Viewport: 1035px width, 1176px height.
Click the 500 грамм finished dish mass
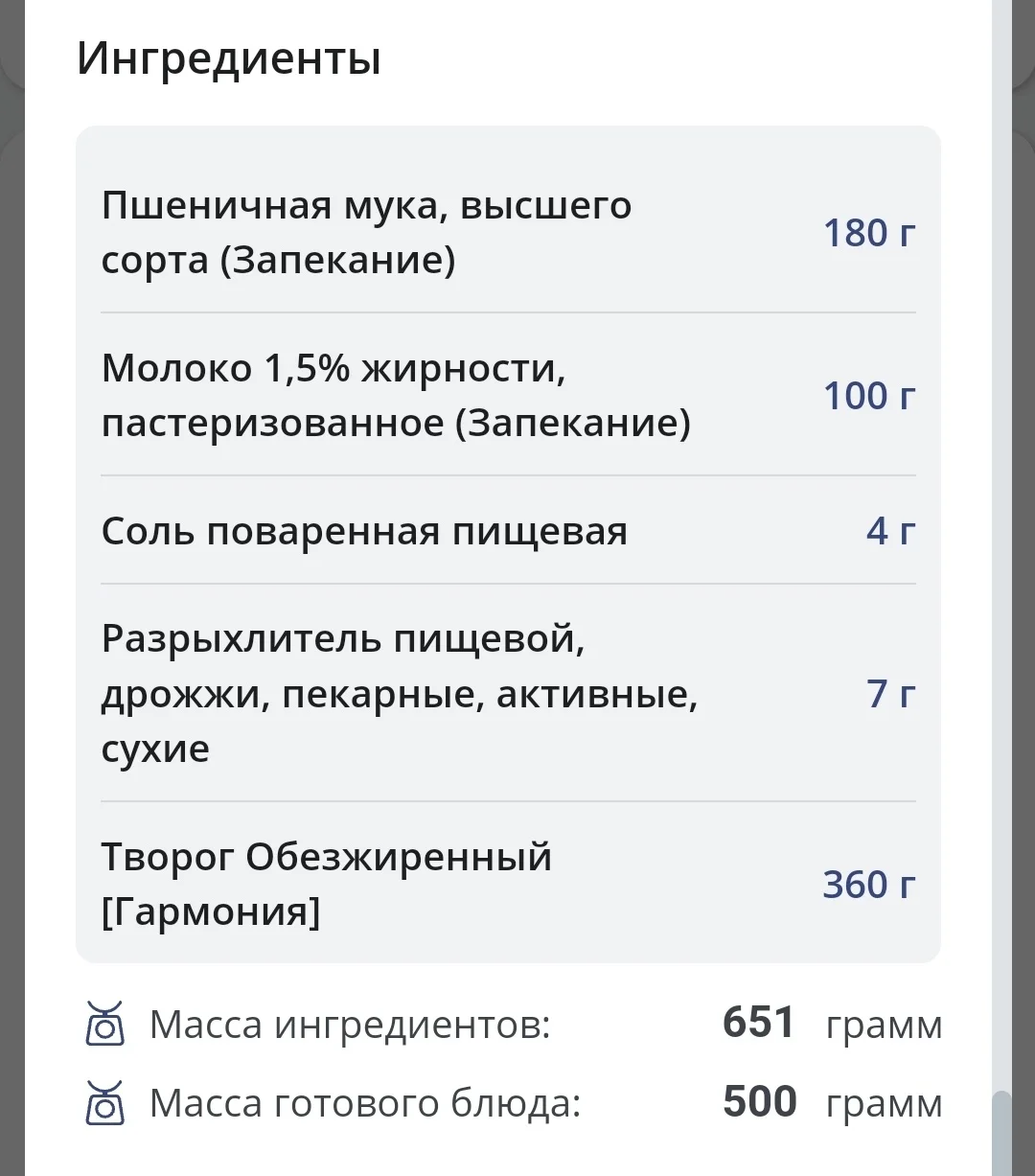point(758,1101)
